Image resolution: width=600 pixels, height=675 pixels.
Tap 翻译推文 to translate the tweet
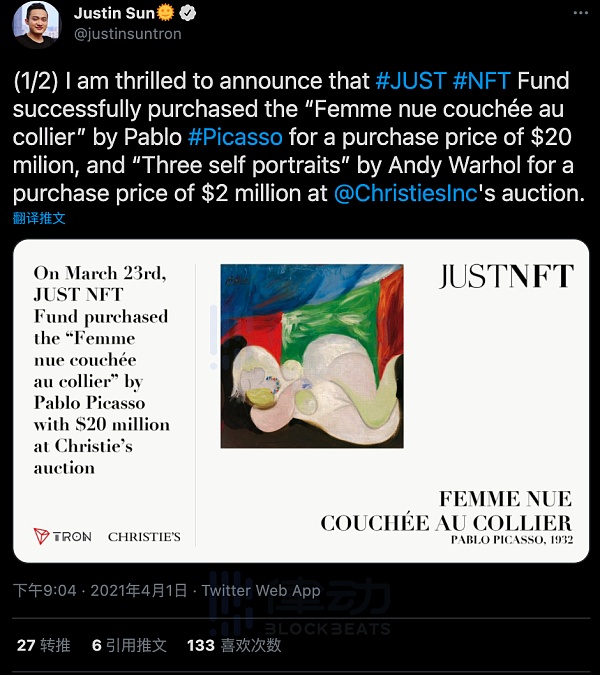39,218
